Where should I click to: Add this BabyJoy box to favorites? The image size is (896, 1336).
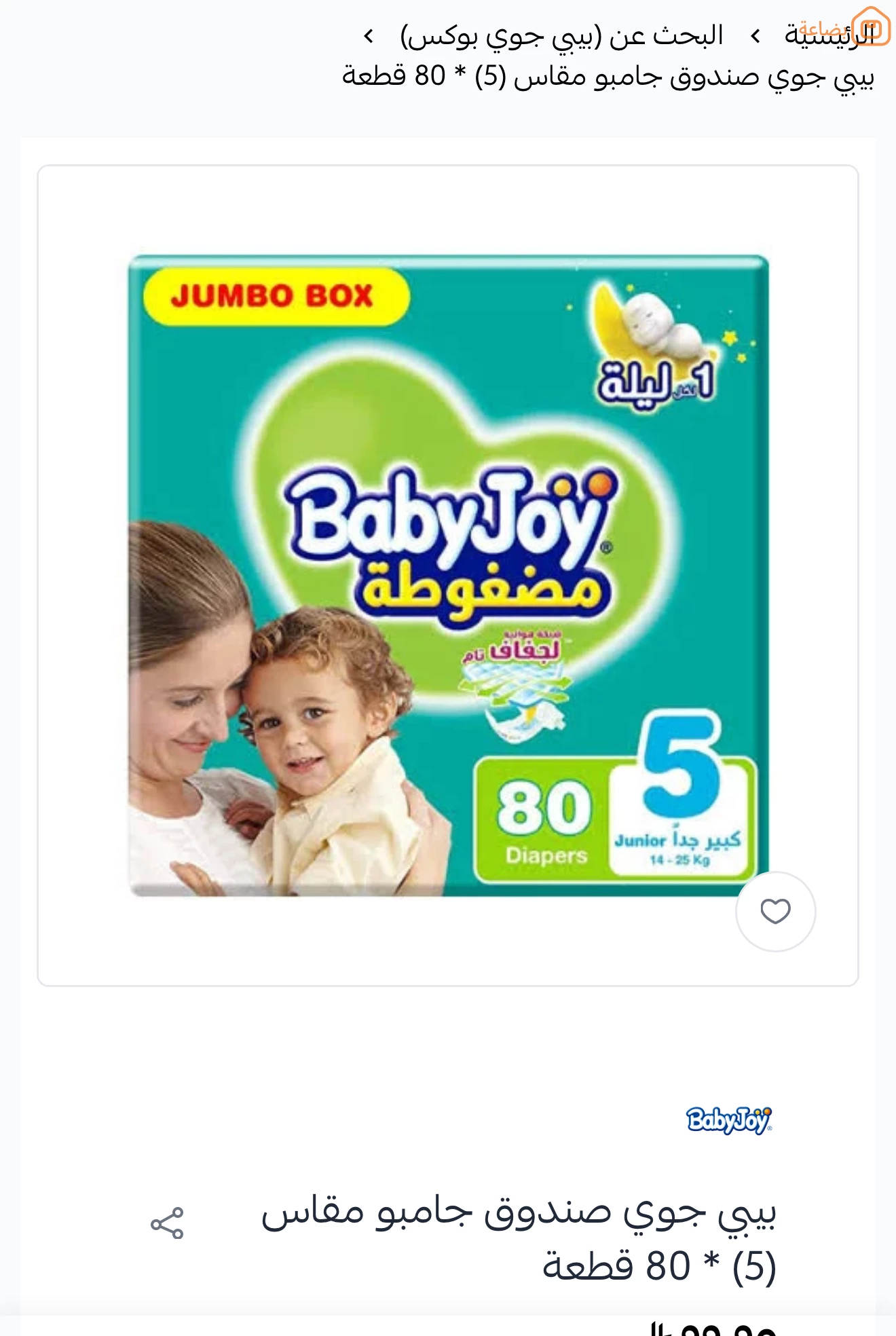775,911
